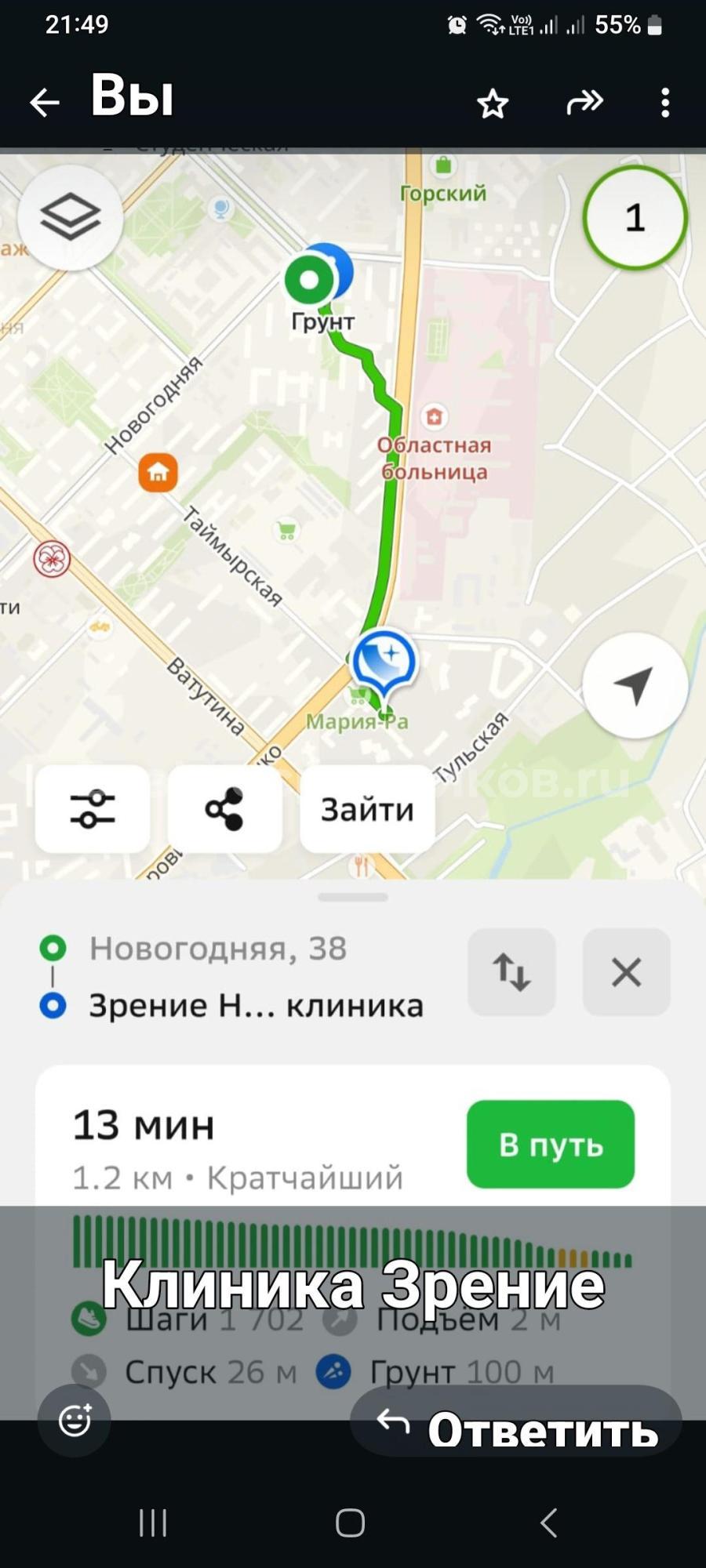Go back from the image viewer
The width and height of the screenshot is (706, 1568).
45,103
